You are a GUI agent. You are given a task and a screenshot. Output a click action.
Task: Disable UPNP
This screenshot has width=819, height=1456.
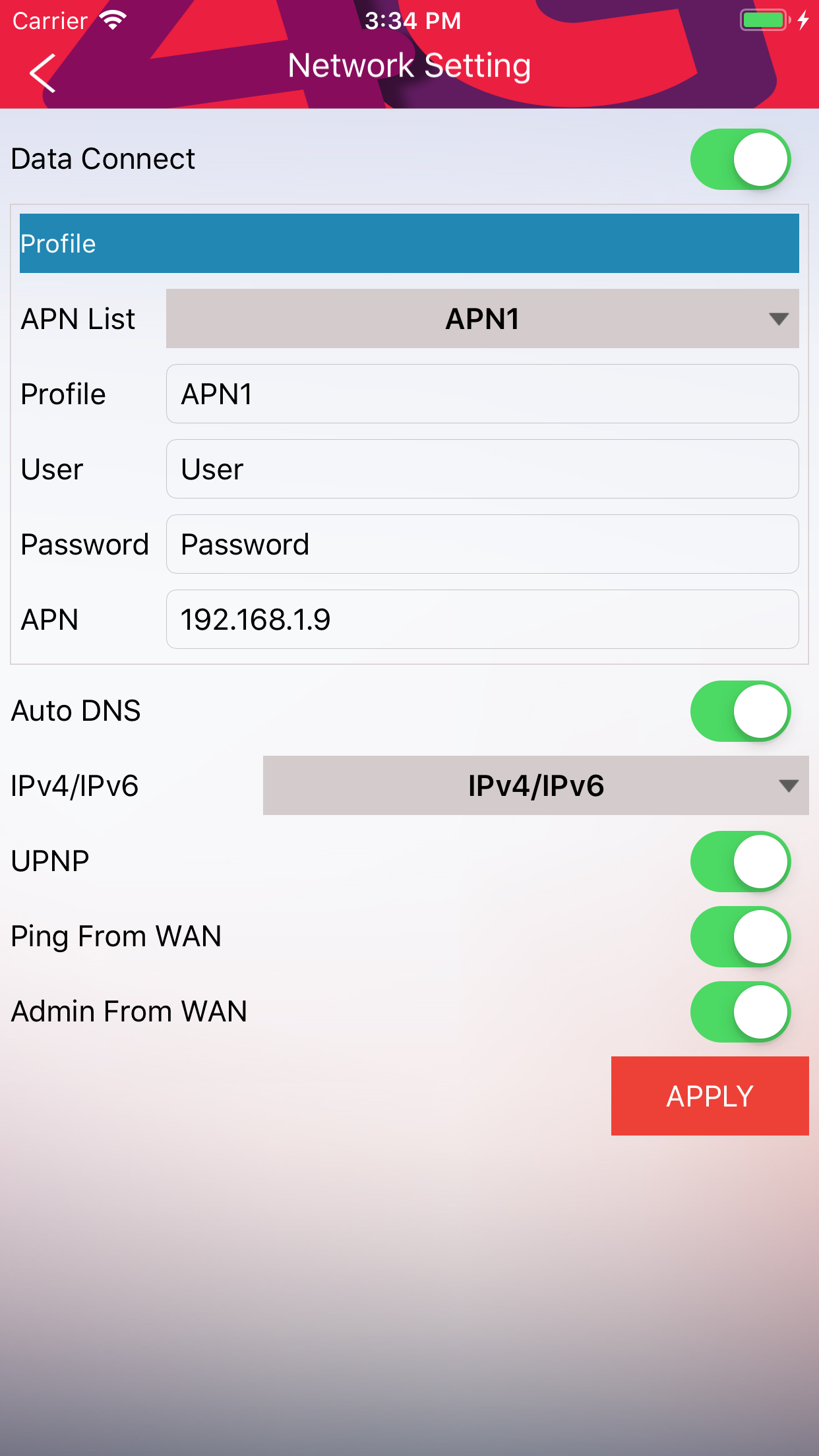coord(740,861)
